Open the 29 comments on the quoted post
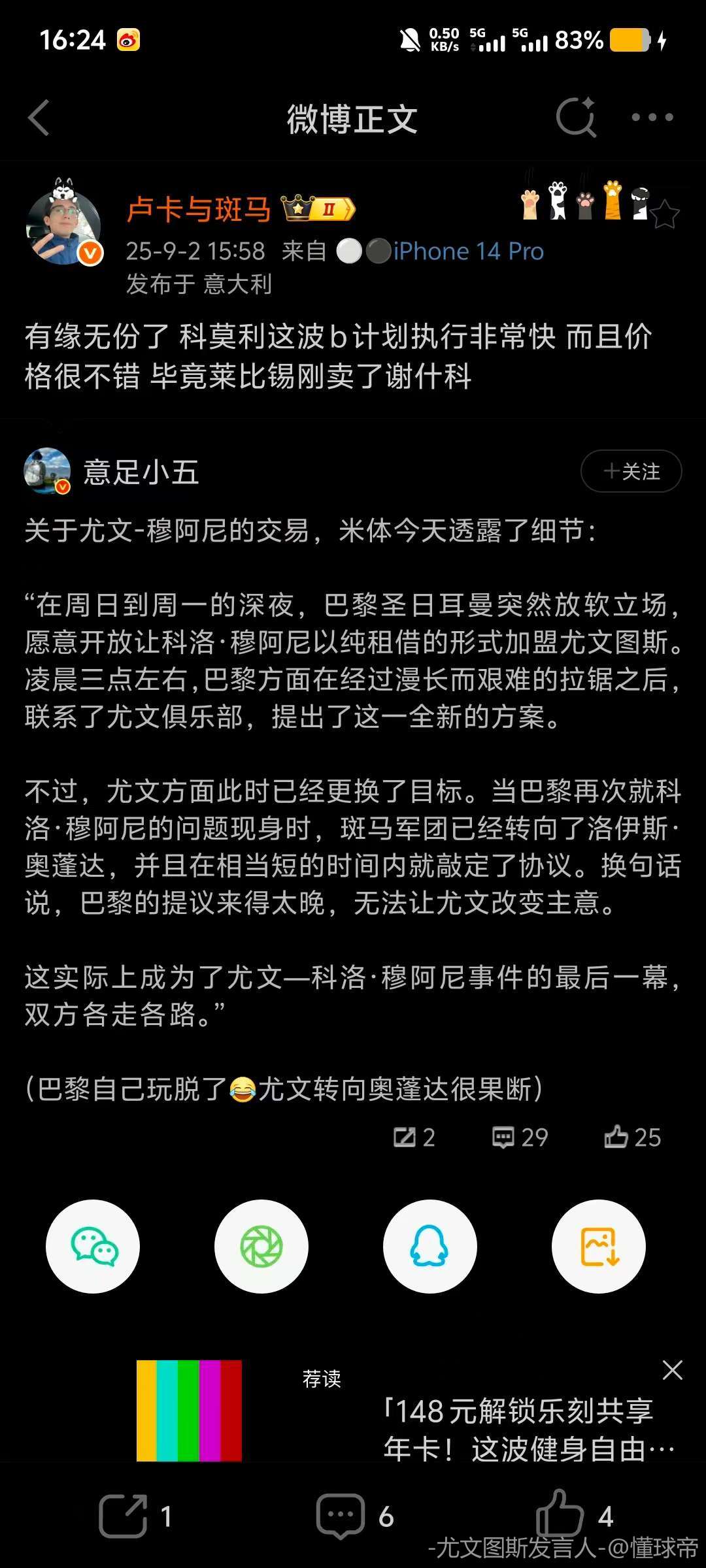The image size is (706, 1568). [520, 1137]
